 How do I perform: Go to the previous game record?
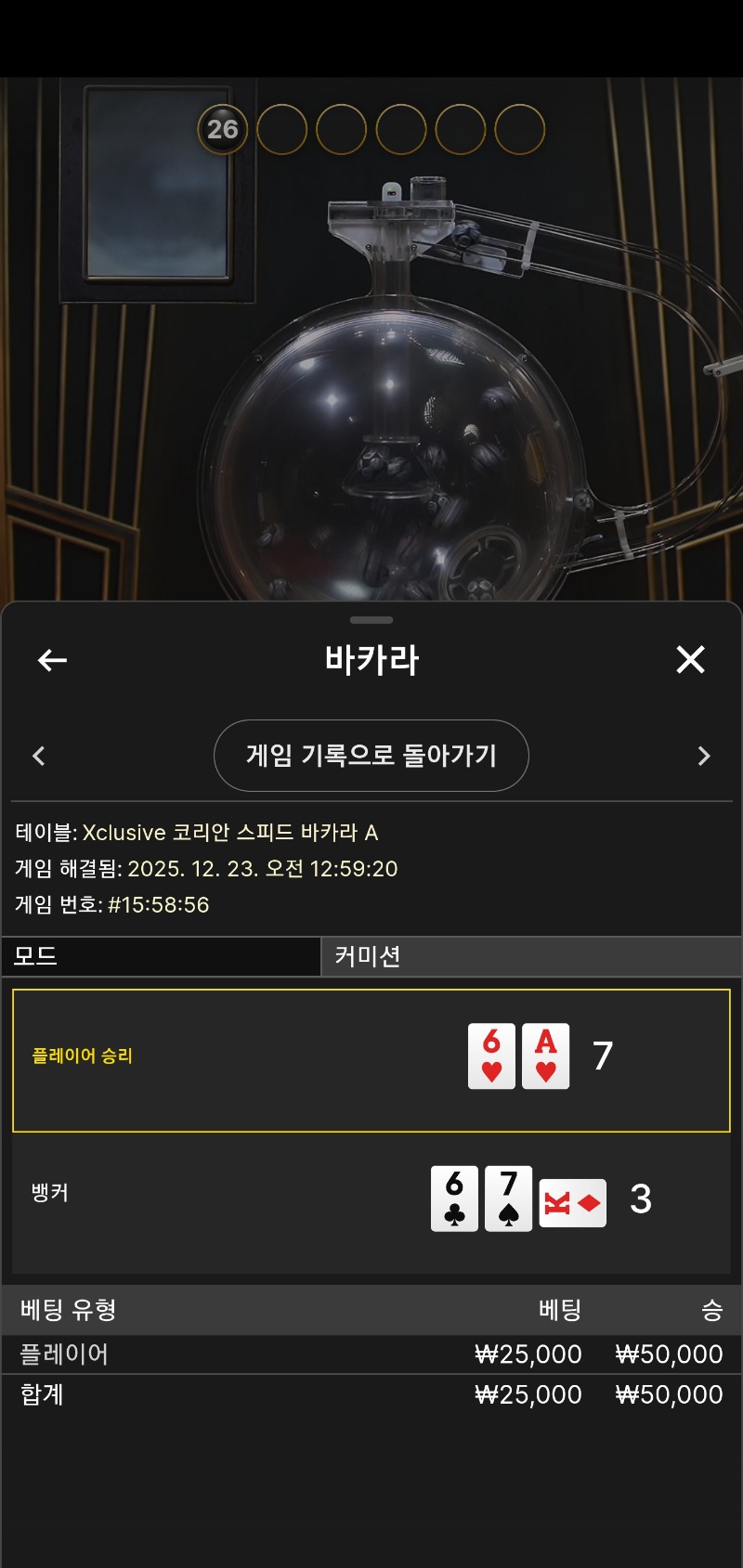[x=39, y=756]
